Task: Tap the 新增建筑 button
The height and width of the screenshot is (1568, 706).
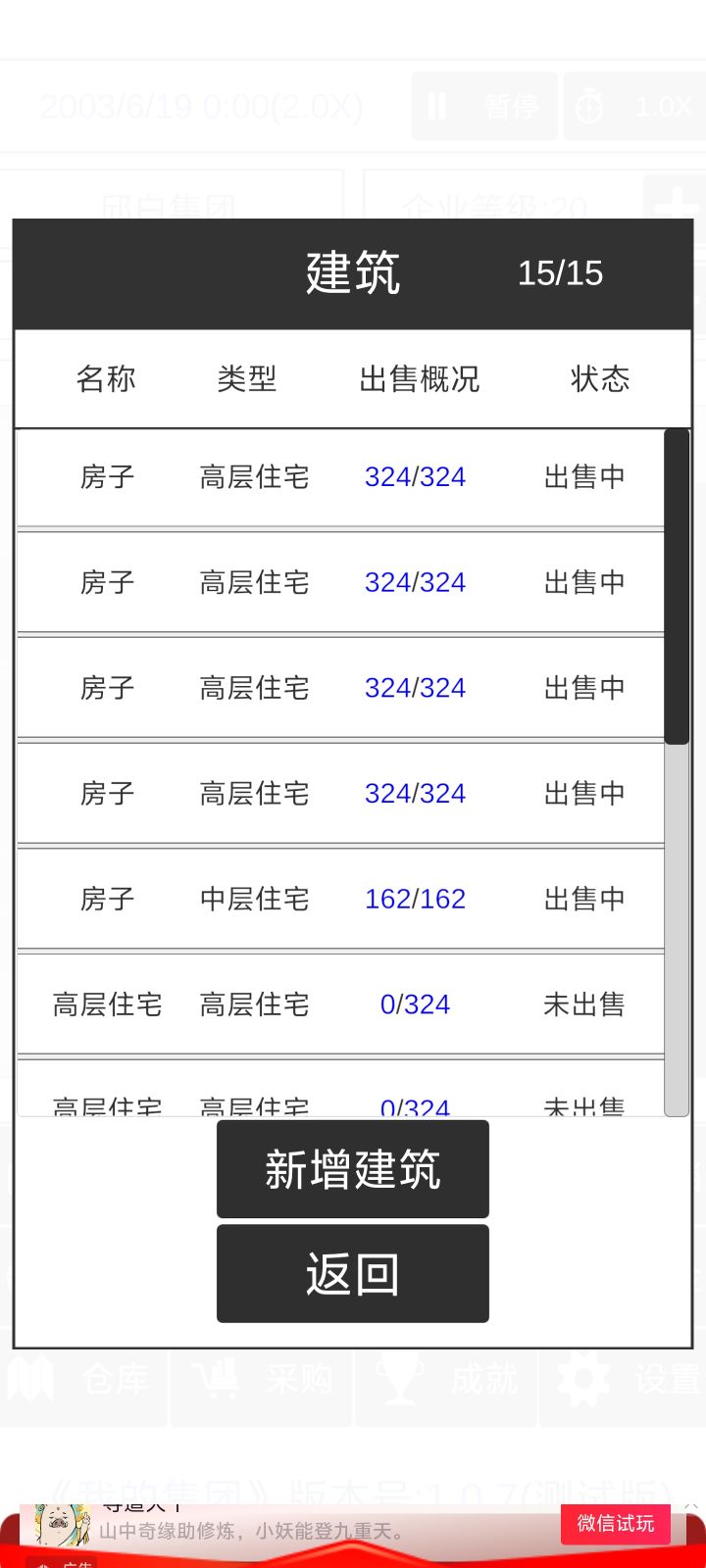Action: 352,1169
